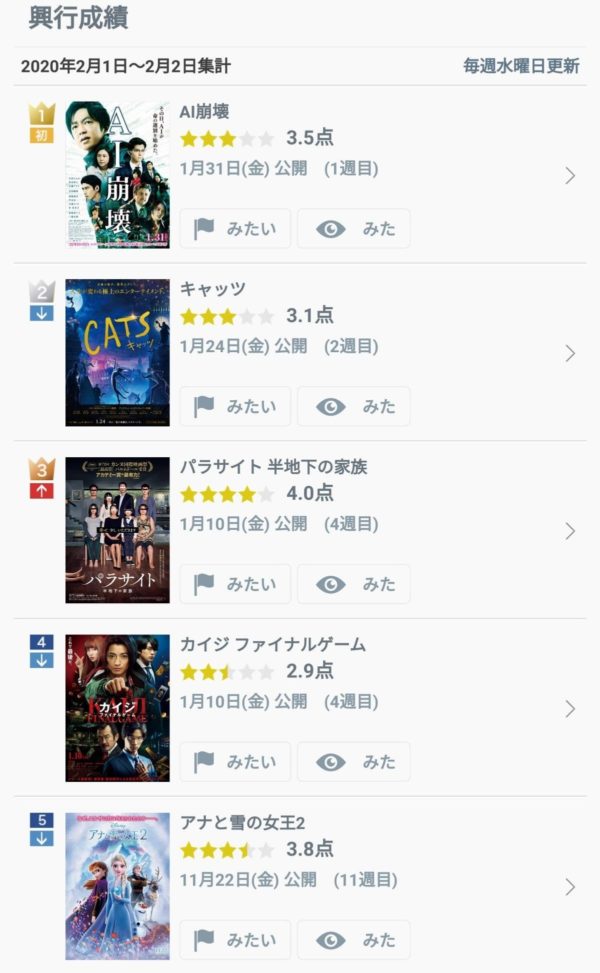Image resolution: width=600 pixels, height=973 pixels.
Task: View the アナと雪の女王2 poster thumbnail
Action: (x=117, y=886)
